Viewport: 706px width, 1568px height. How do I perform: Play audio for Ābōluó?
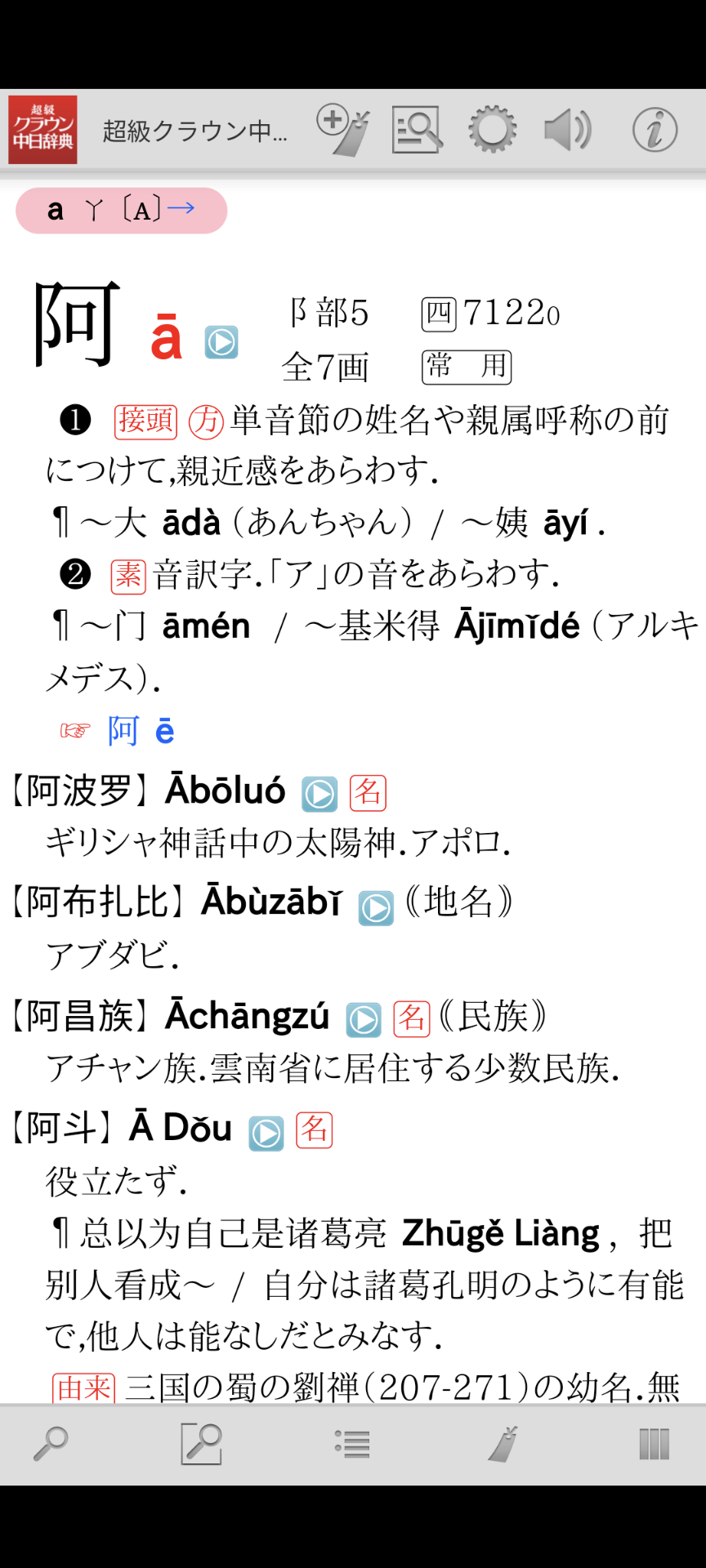319,794
